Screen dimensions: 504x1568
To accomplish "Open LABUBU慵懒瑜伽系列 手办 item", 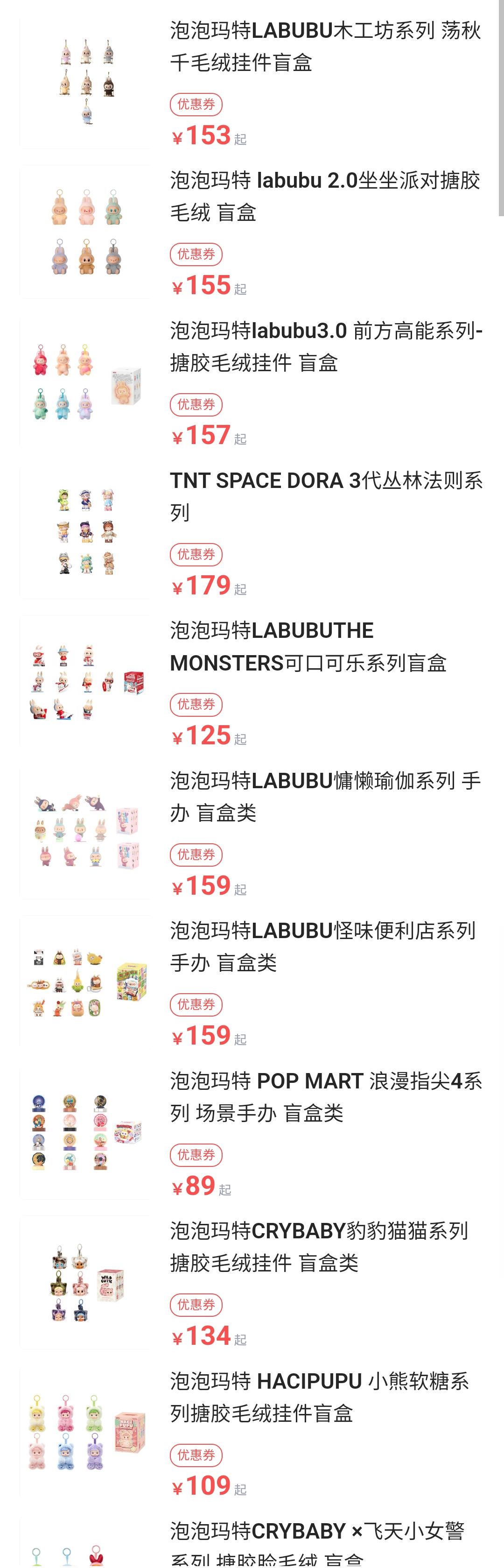I will tap(325, 796).
